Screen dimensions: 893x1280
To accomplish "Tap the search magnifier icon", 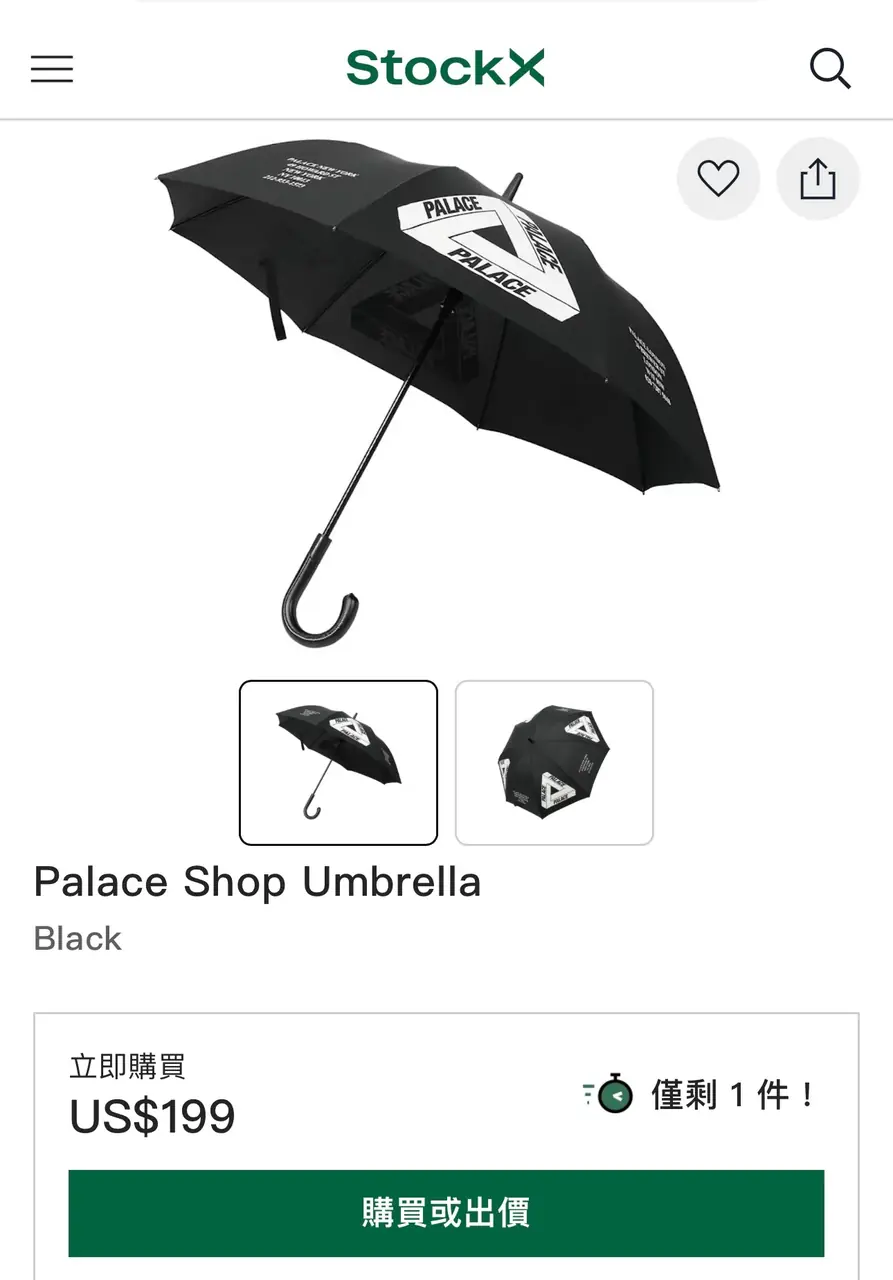I will click(829, 69).
